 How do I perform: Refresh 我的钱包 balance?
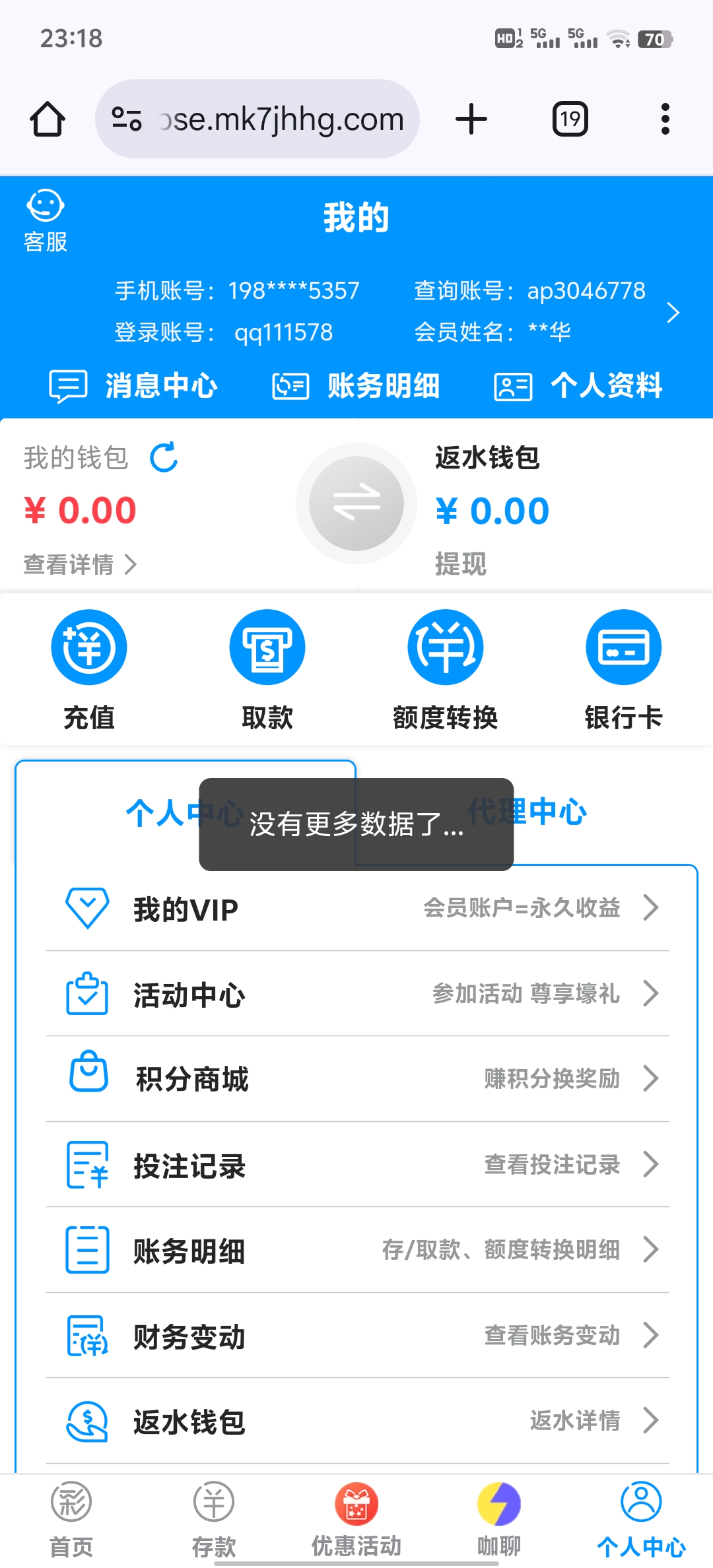(x=164, y=457)
